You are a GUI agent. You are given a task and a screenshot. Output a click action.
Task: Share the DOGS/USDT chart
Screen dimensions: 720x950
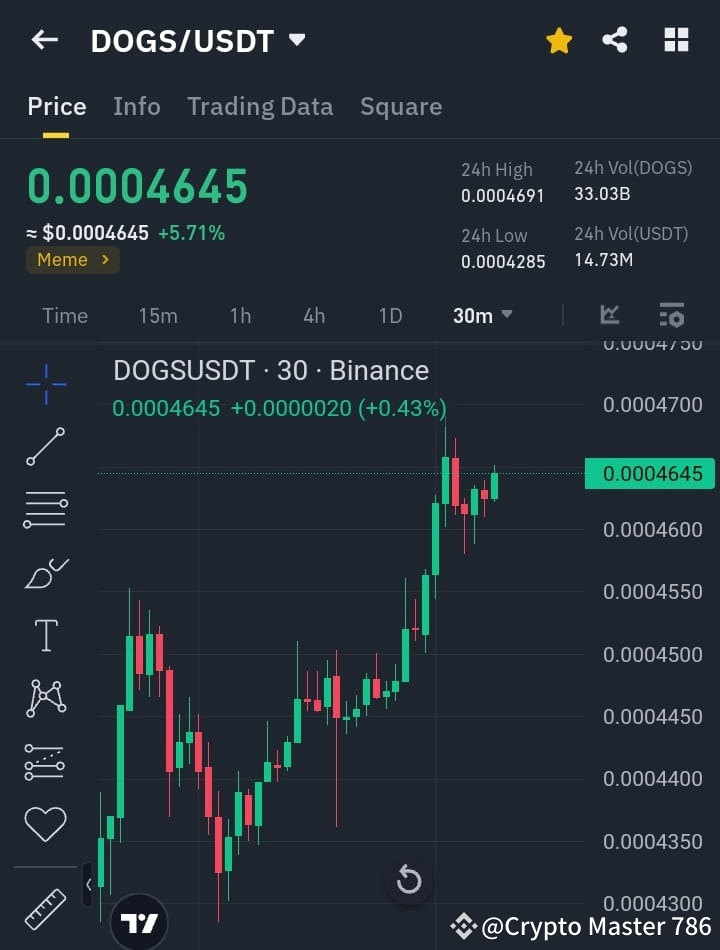coord(616,40)
